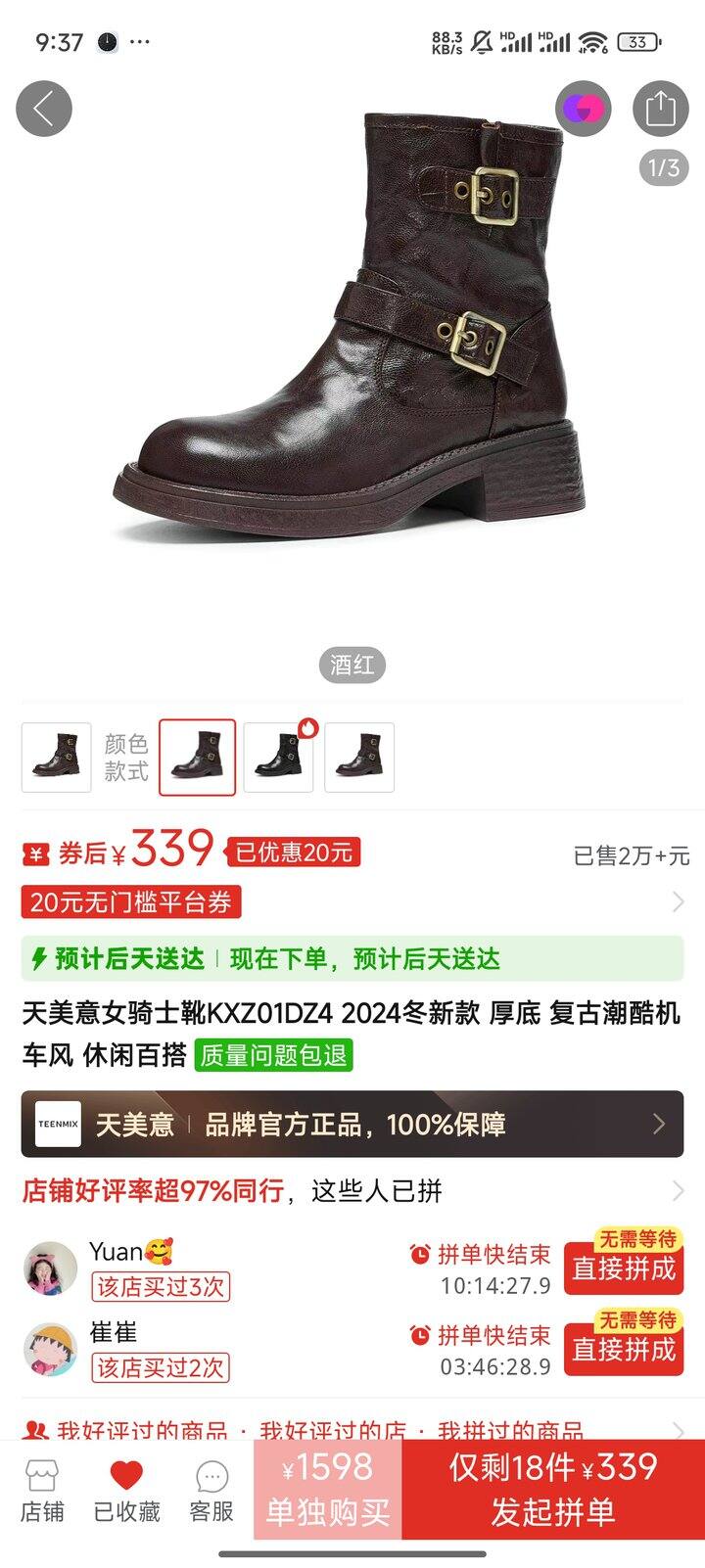Remove item from favorites via 已收藏
Image resolution: width=705 pixels, height=1568 pixels.
pyautogui.click(x=126, y=1492)
